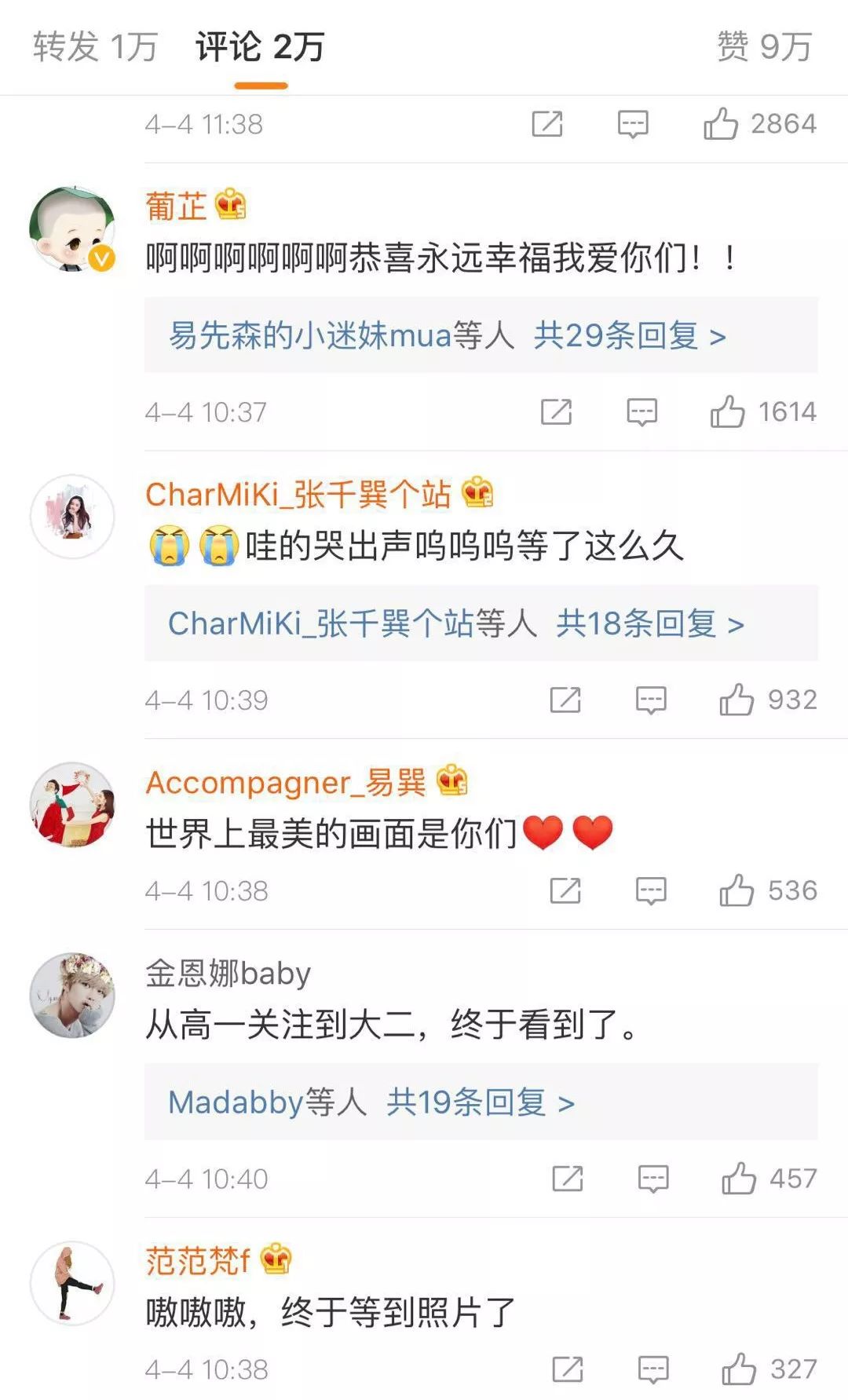Reply to CharMiKi_张千巽个站's comment
The width and height of the screenshot is (848, 1400).
[651, 700]
